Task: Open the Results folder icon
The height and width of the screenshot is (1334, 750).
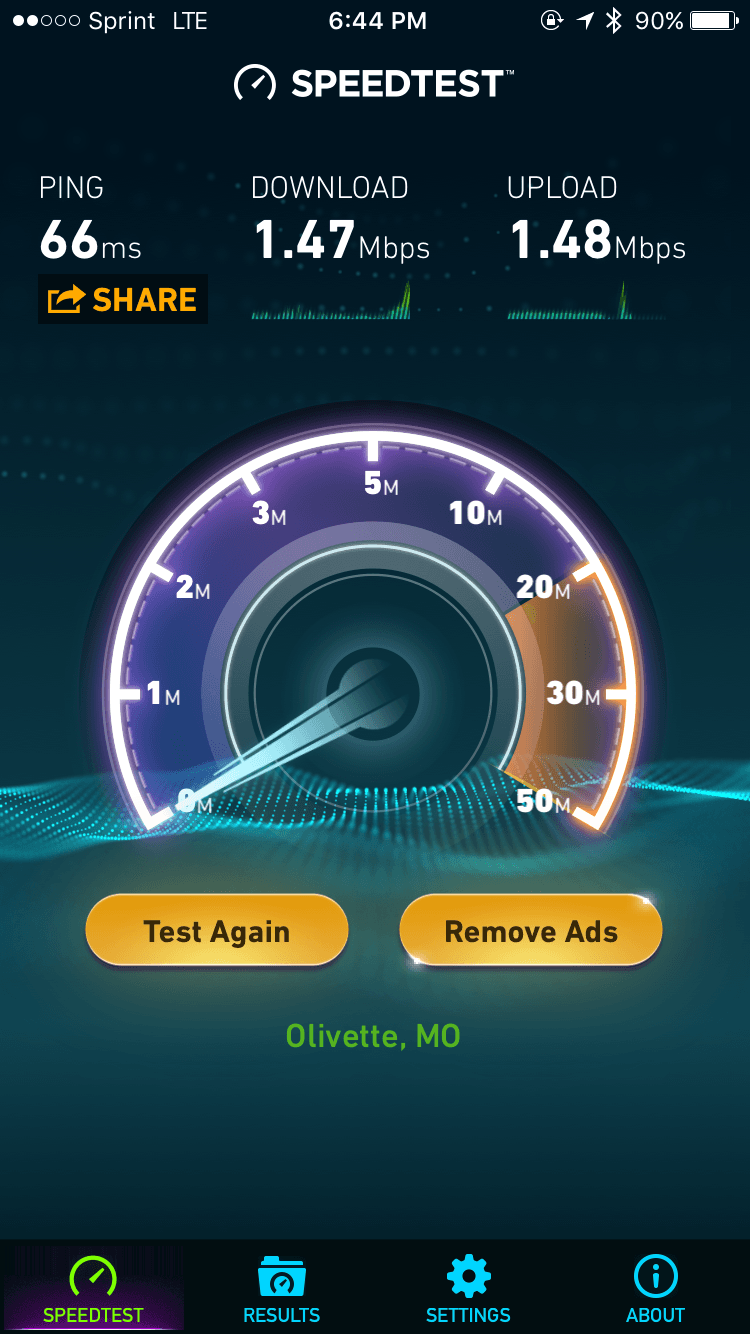Action: 281,1274
